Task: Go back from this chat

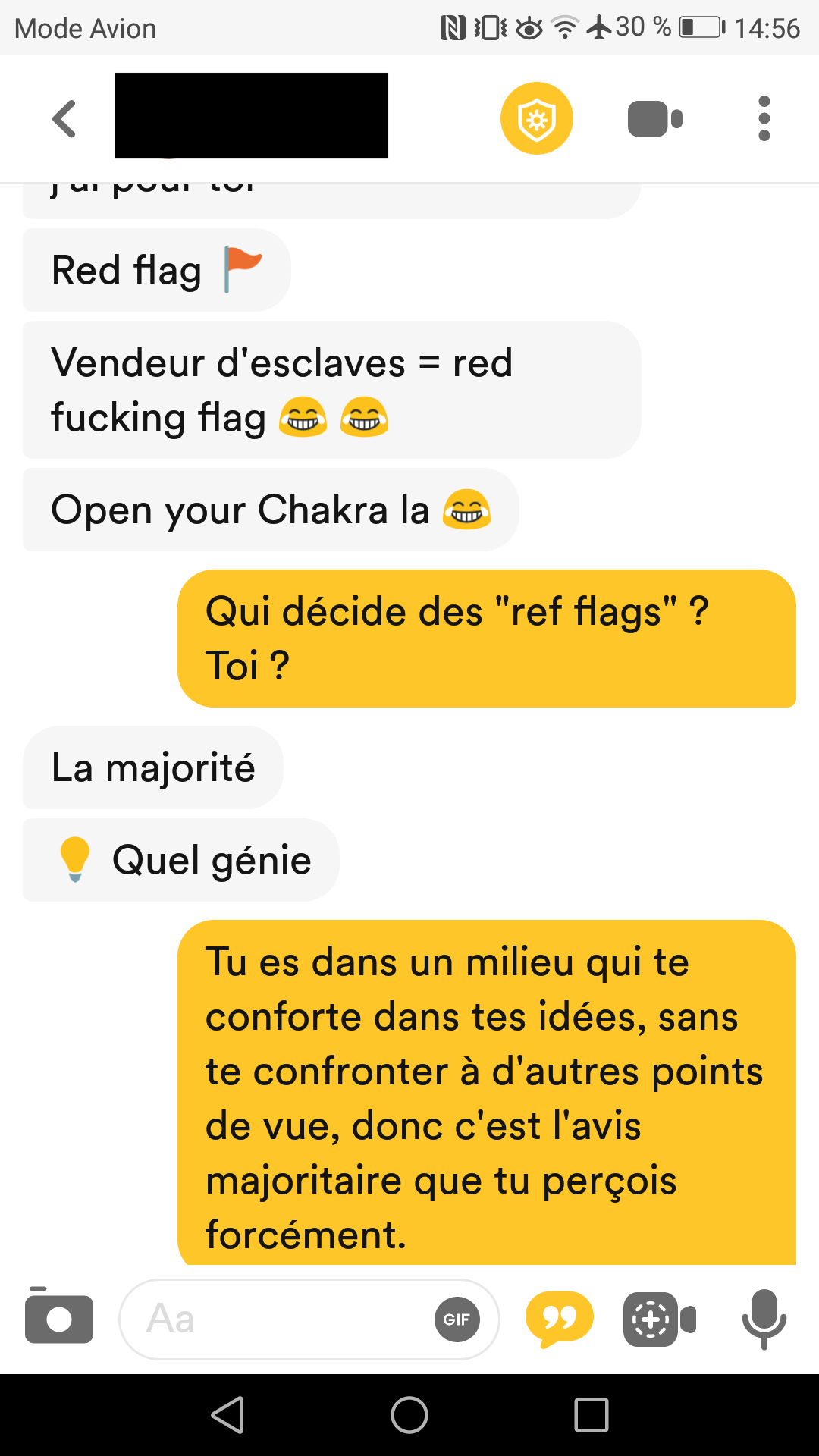Action: click(64, 119)
